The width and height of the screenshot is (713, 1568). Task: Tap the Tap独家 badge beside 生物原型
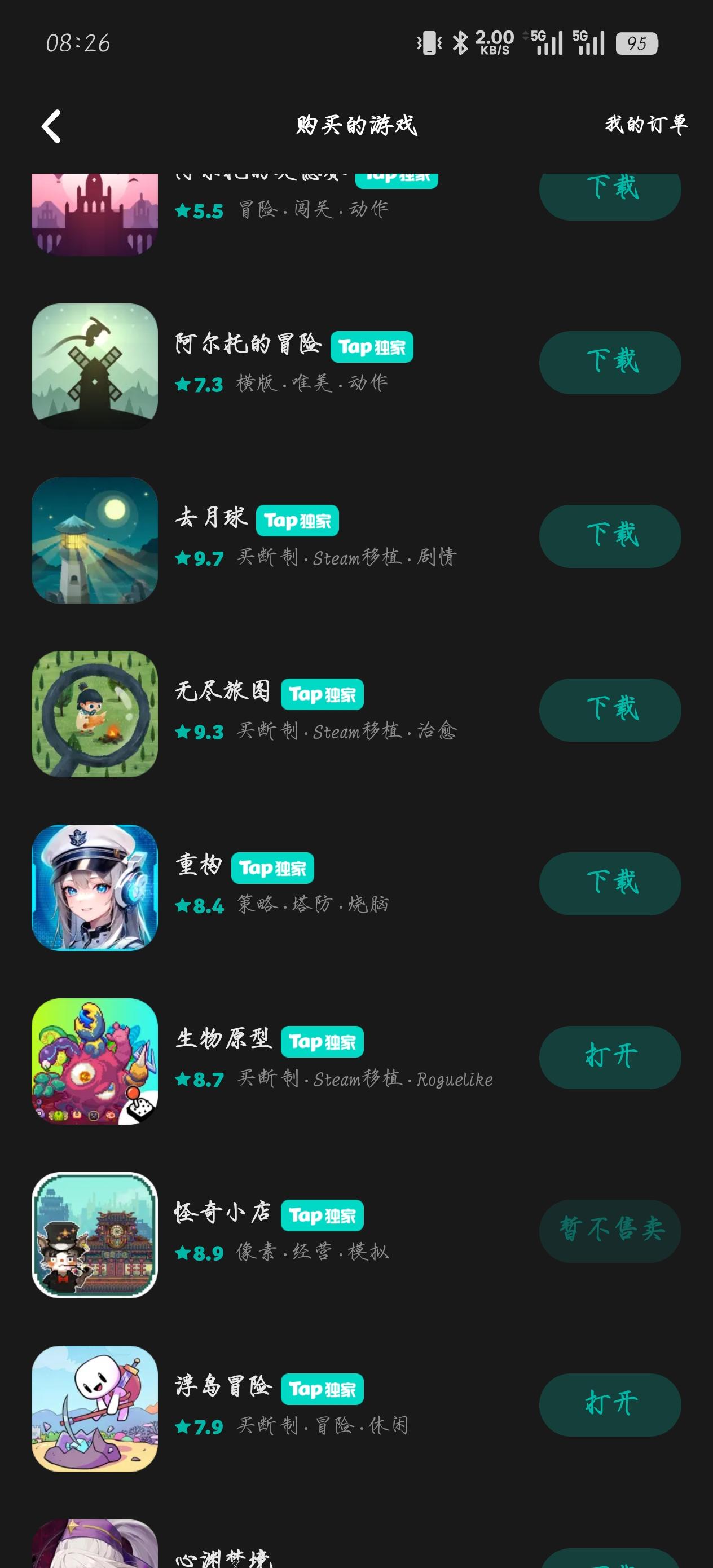click(322, 1041)
